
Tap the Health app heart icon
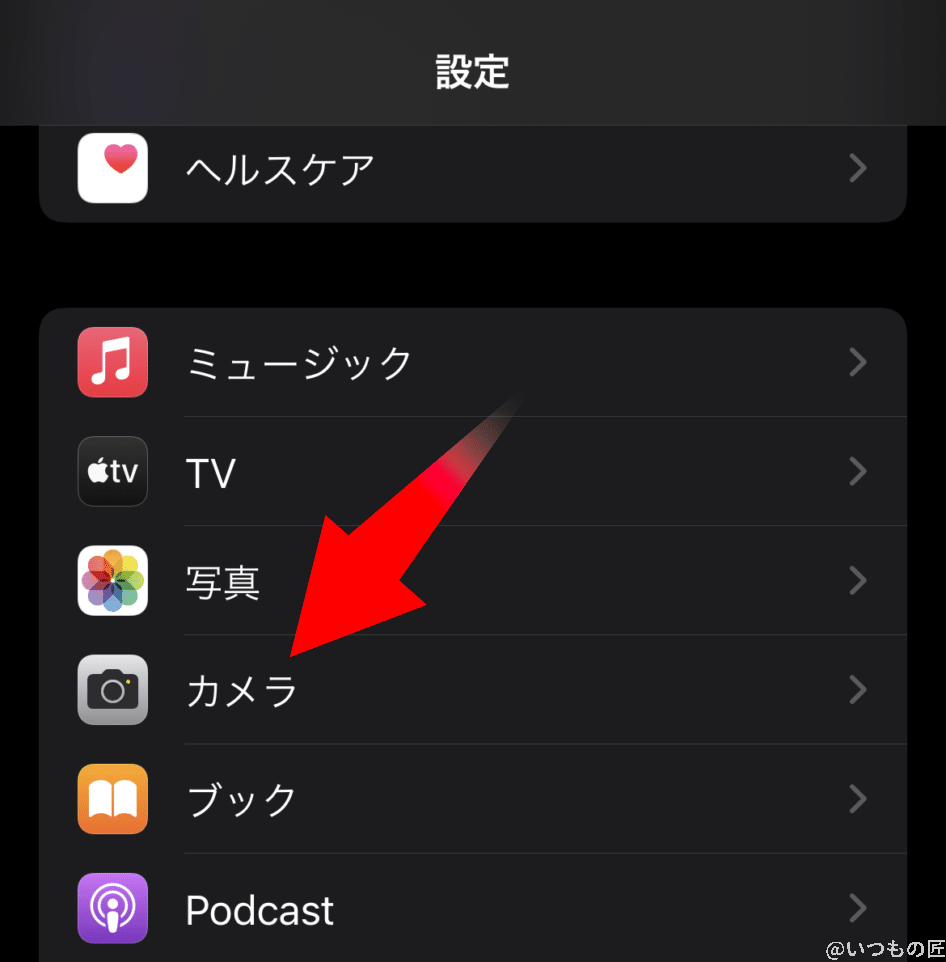tap(112, 168)
